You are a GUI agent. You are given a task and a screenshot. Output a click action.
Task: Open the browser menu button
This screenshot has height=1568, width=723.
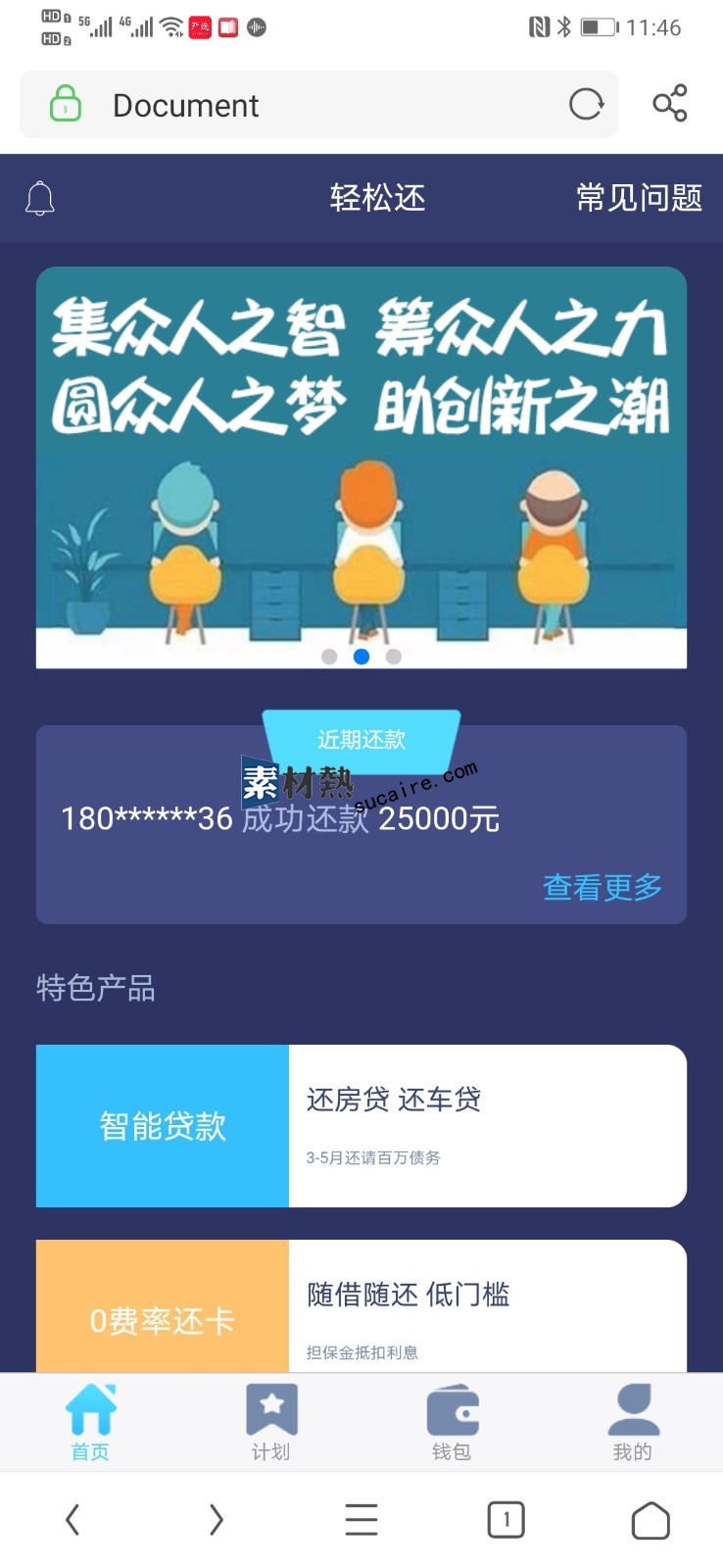(361, 1520)
